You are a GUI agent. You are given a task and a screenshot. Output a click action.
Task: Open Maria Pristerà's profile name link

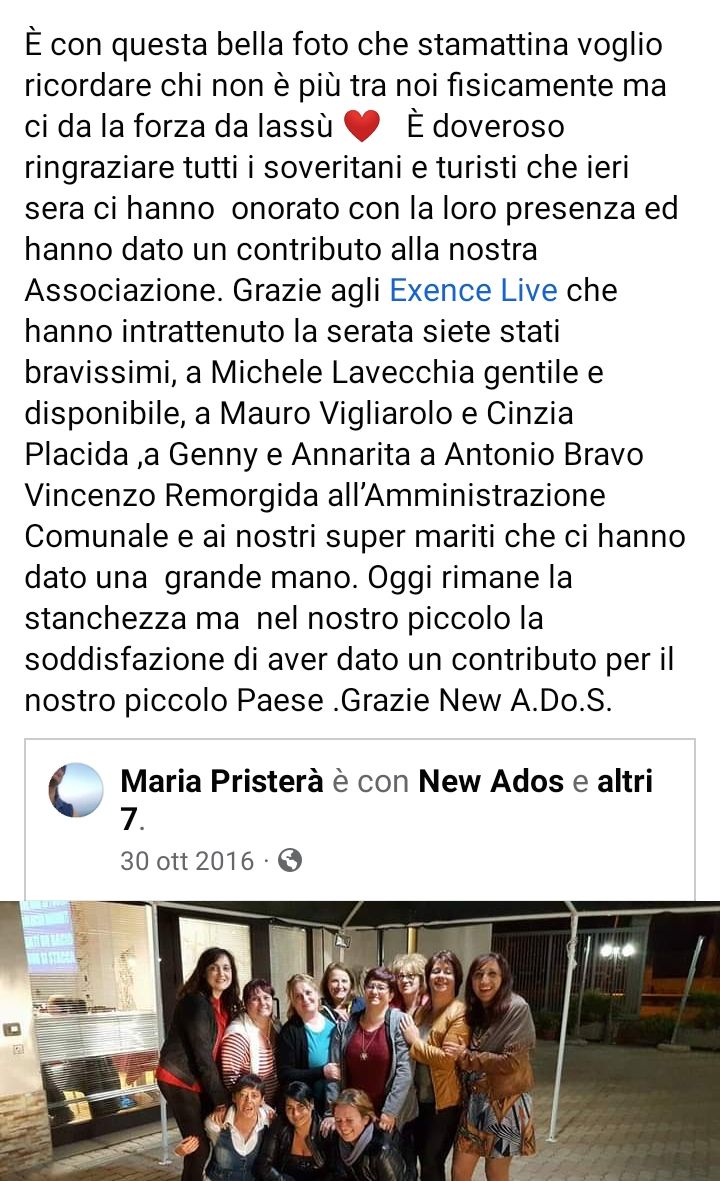click(x=221, y=781)
